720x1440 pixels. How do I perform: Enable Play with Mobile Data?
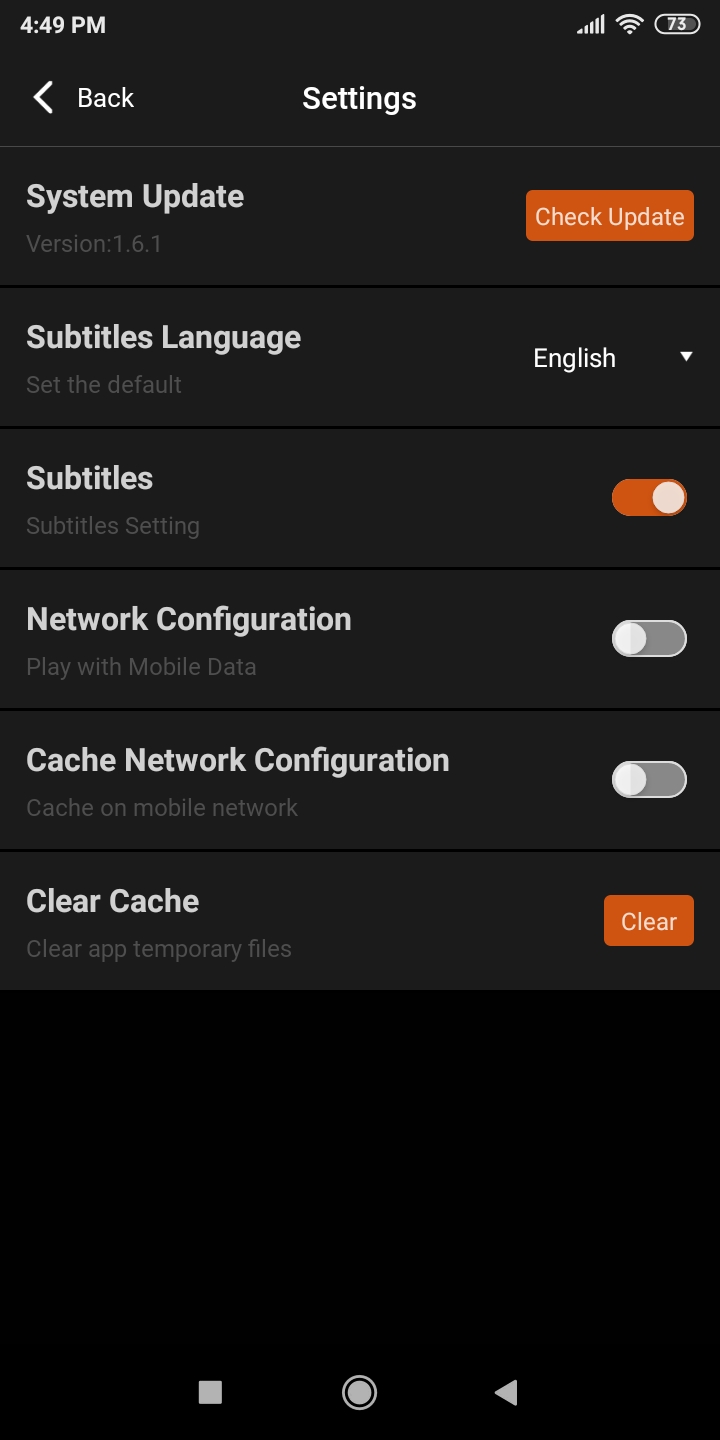click(x=649, y=639)
